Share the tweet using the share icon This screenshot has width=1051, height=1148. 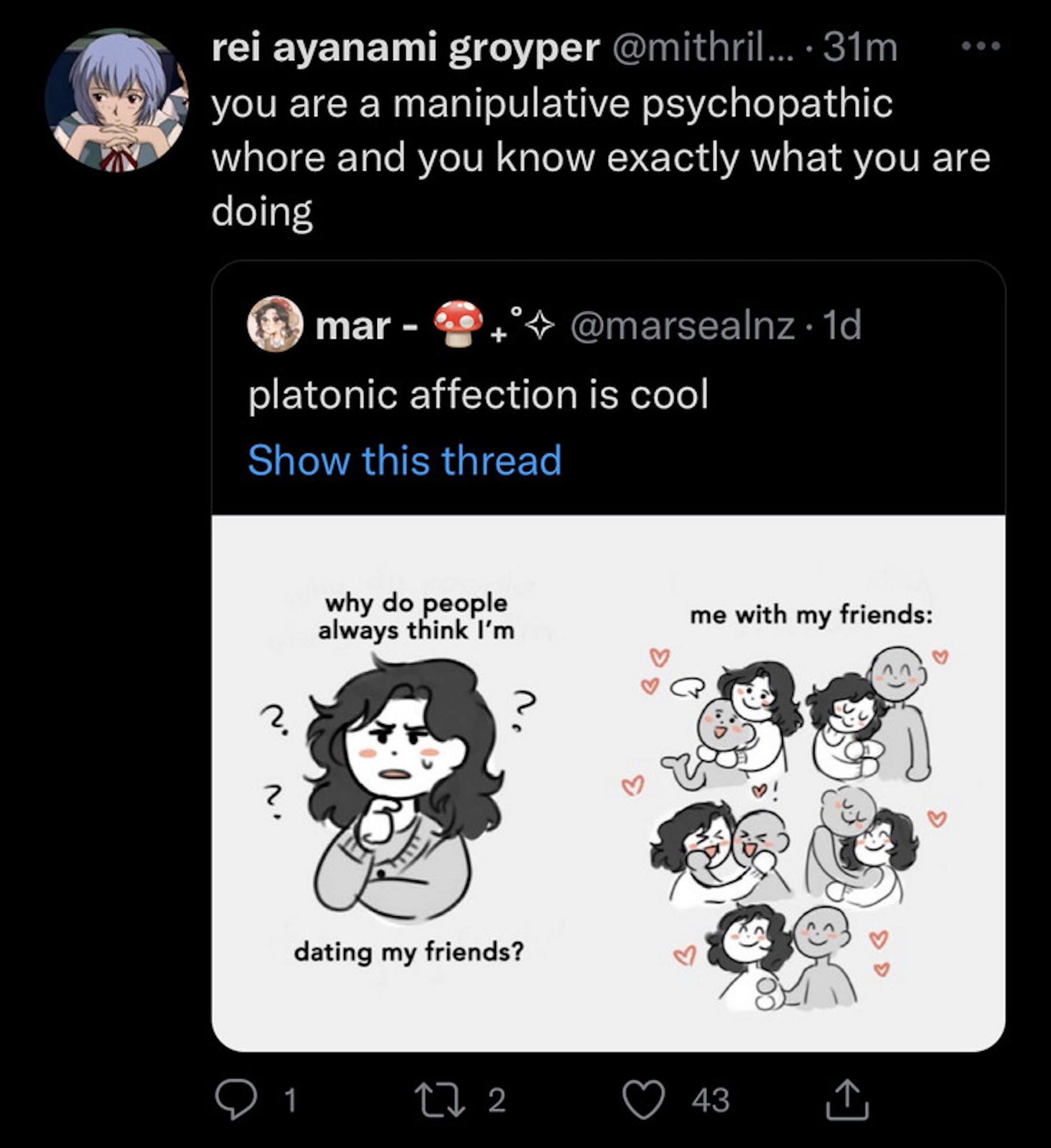click(x=847, y=1100)
